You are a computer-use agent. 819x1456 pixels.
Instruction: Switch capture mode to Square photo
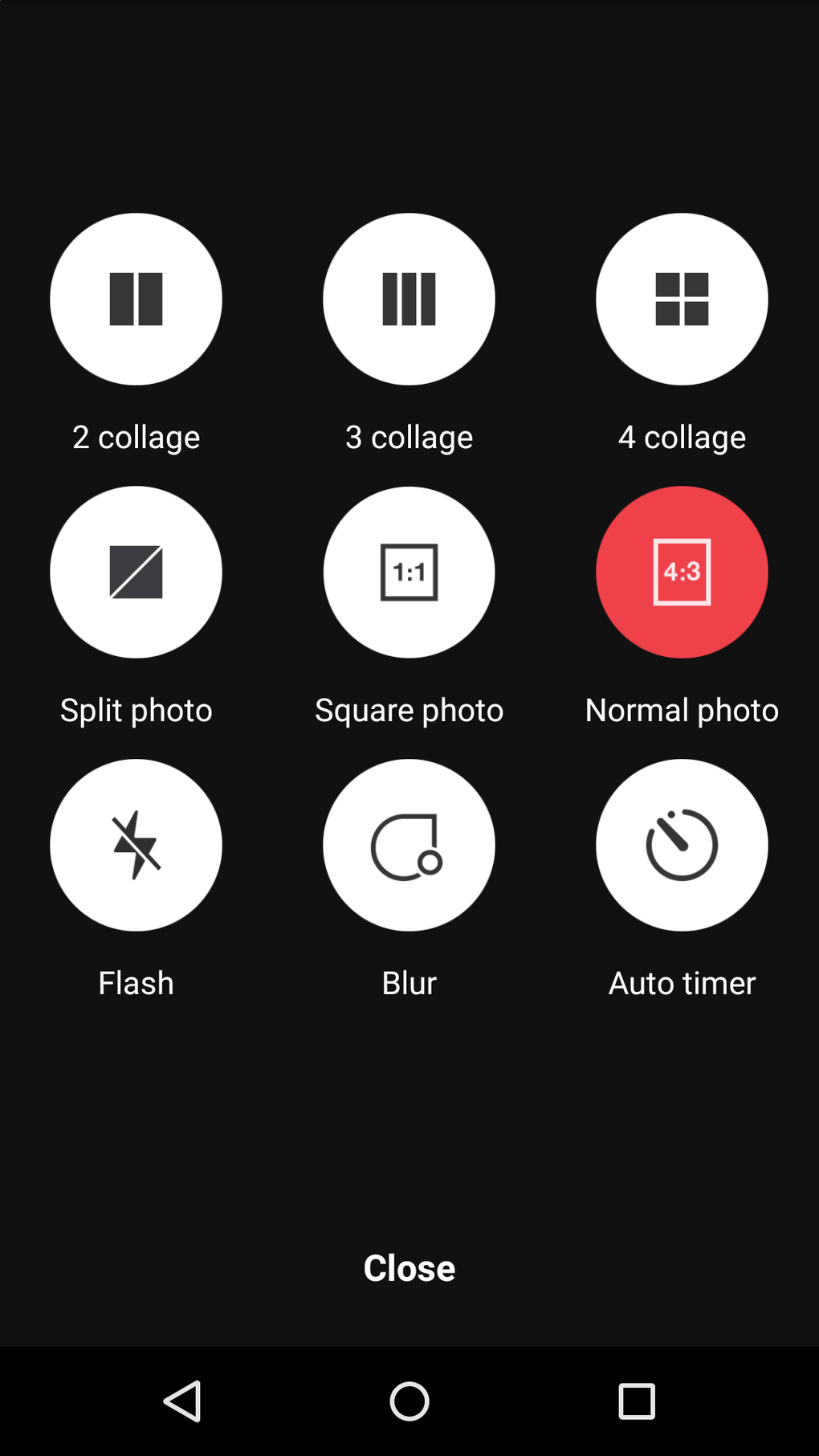409,571
